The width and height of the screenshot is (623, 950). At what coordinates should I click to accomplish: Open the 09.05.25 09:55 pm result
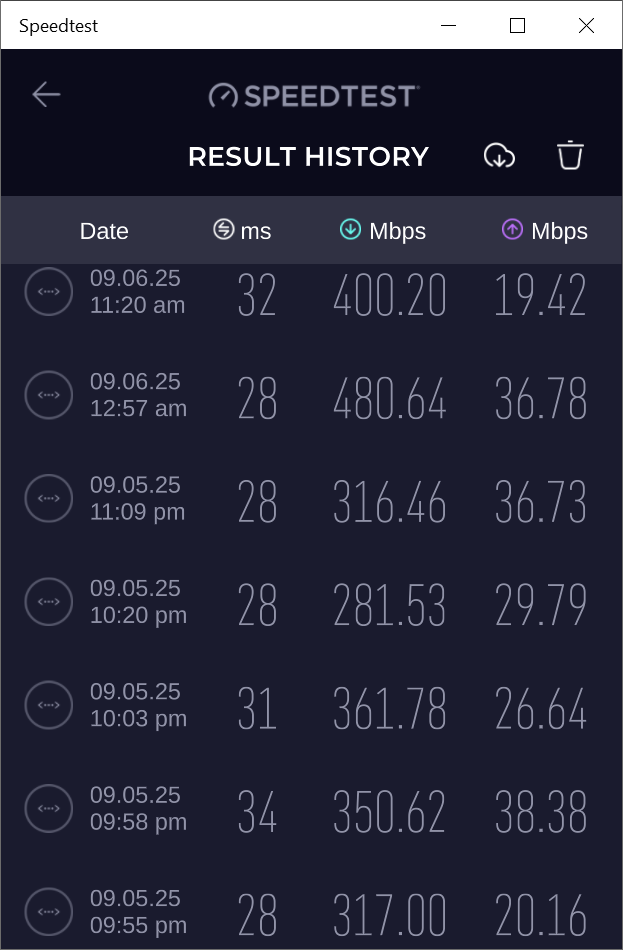pos(310,912)
